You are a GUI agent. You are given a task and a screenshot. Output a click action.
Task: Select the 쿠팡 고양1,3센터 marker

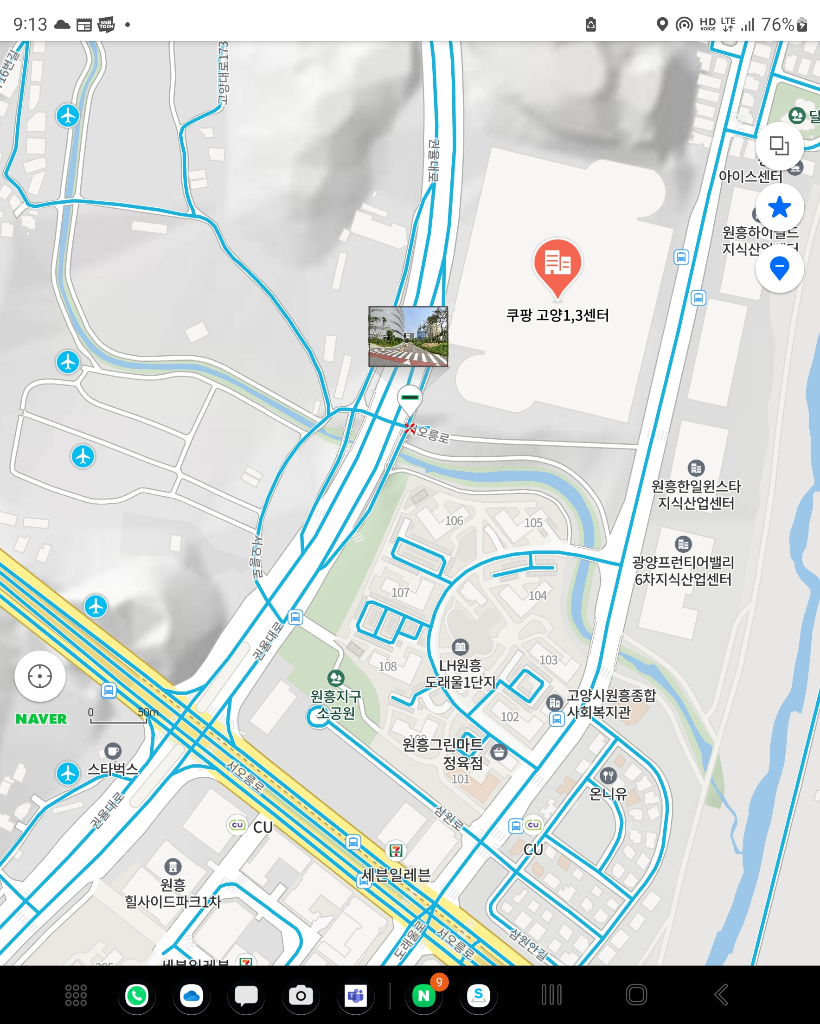(557, 268)
